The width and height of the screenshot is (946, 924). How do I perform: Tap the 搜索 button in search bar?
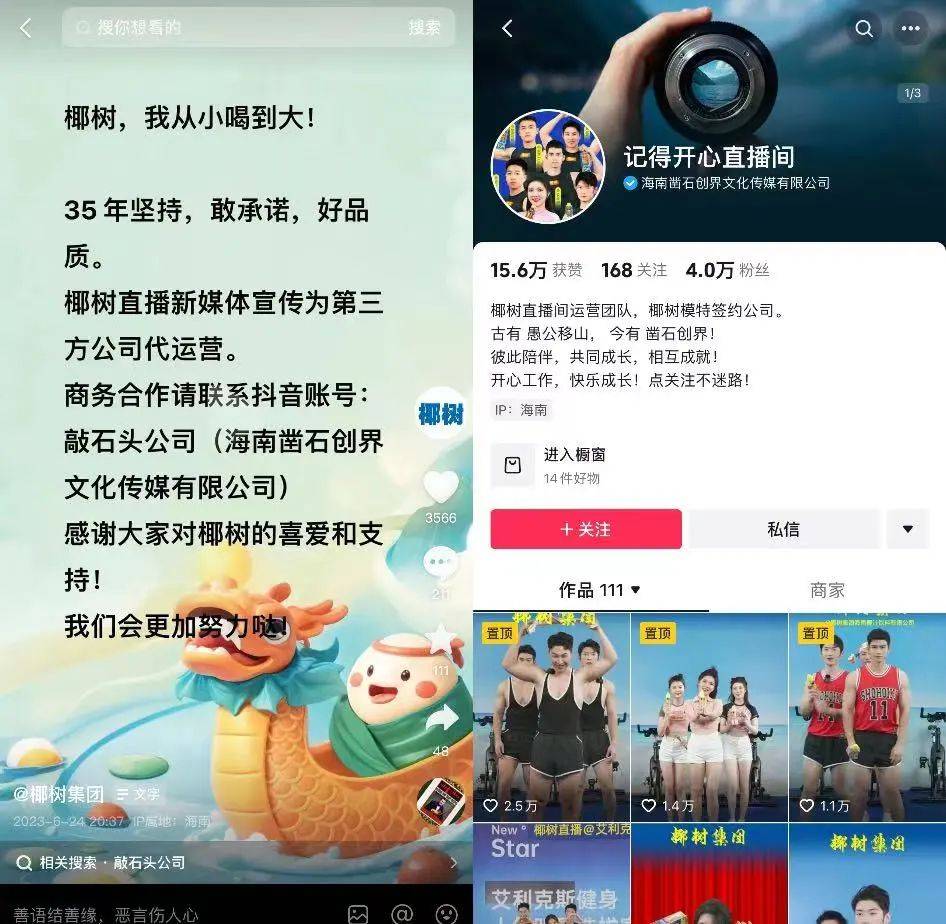(424, 28)
